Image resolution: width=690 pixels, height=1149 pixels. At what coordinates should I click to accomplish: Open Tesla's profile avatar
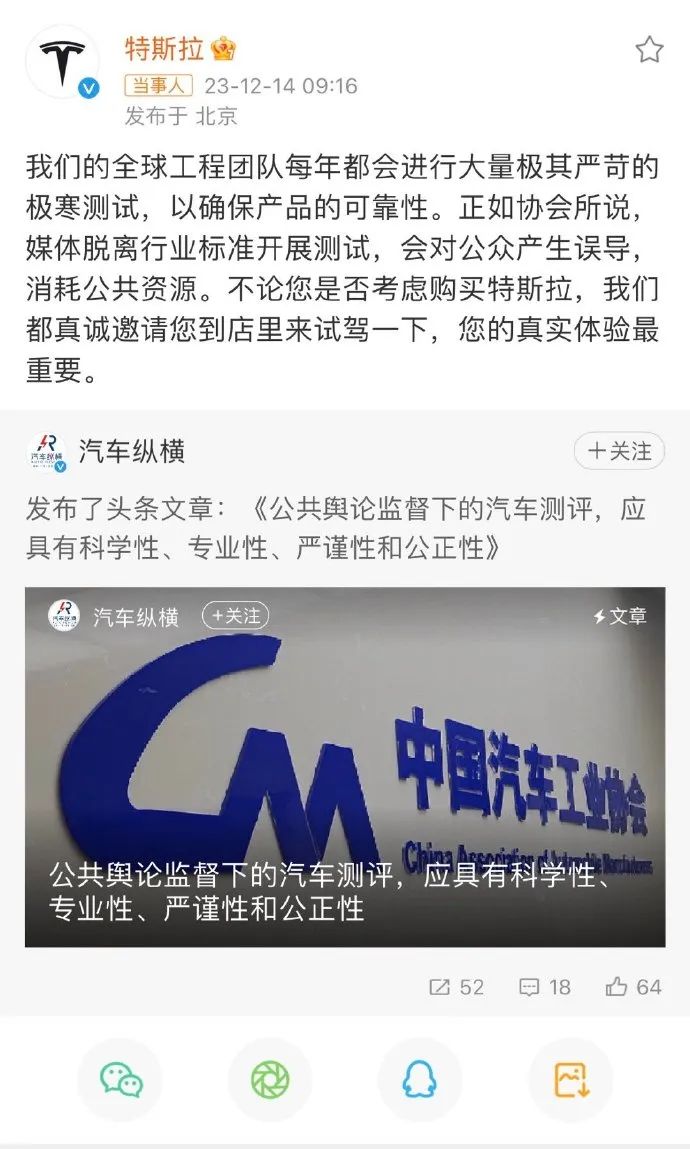coord(62,62)
